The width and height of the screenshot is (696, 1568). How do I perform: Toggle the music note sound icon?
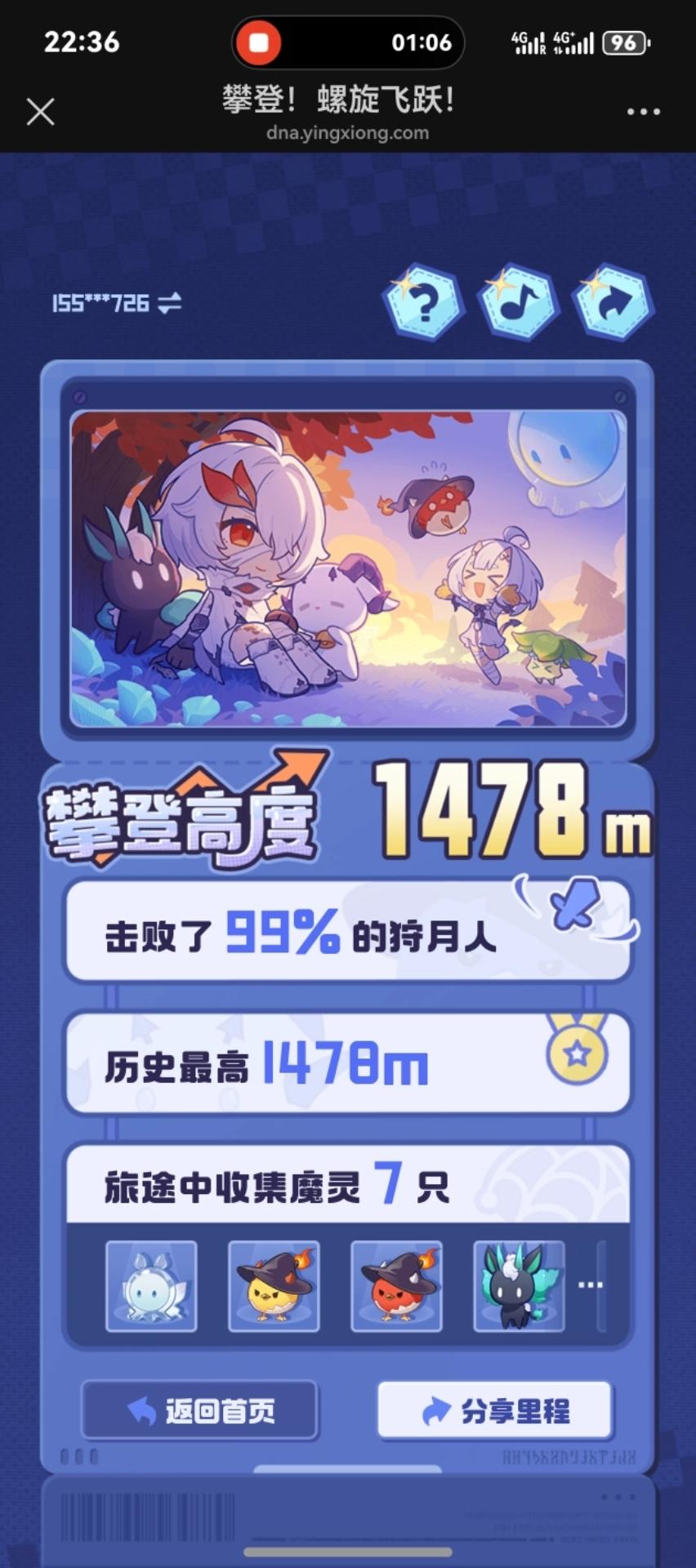coord(518,303)
